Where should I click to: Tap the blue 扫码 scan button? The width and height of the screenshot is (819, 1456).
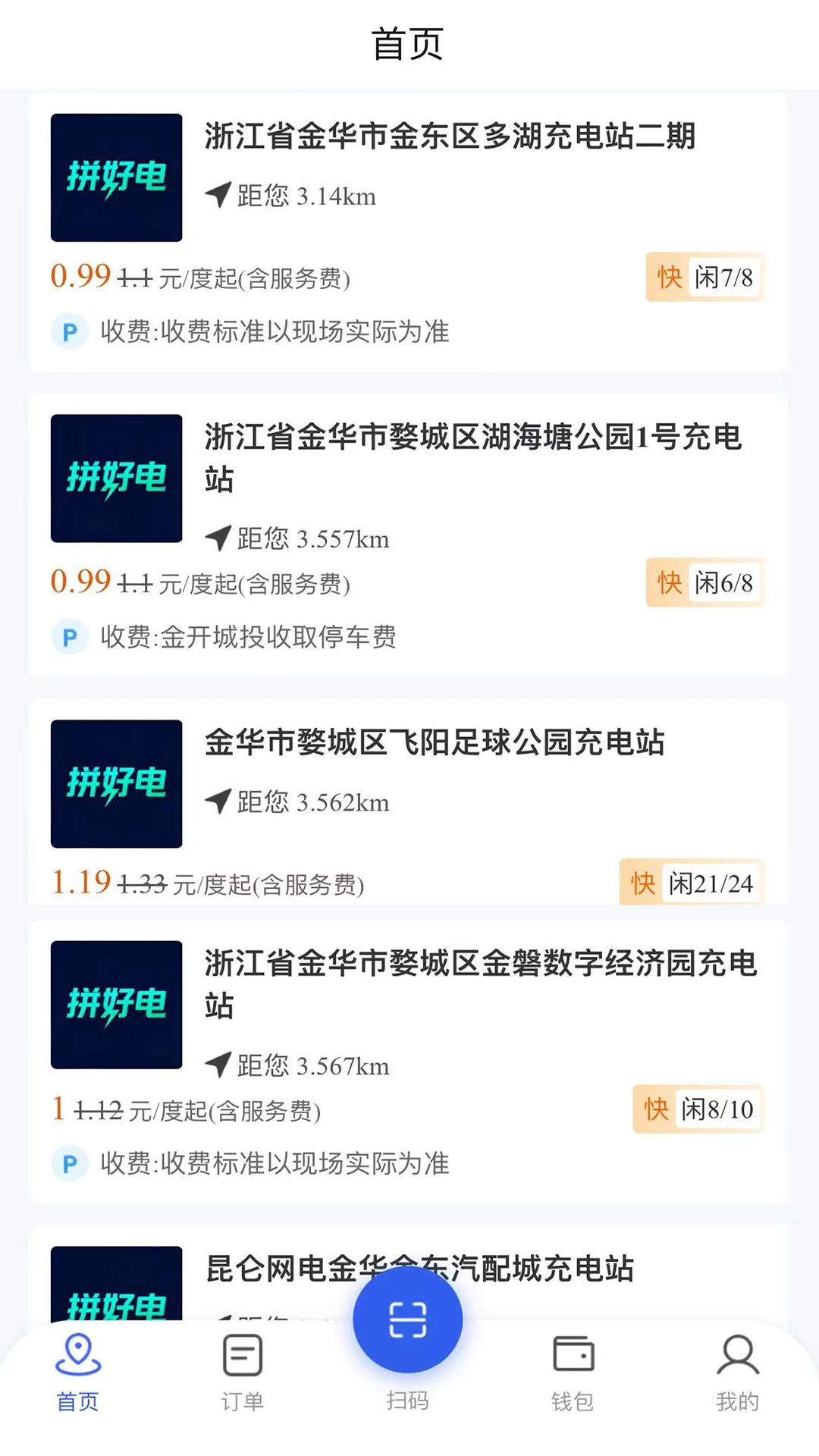[408, 1319]
